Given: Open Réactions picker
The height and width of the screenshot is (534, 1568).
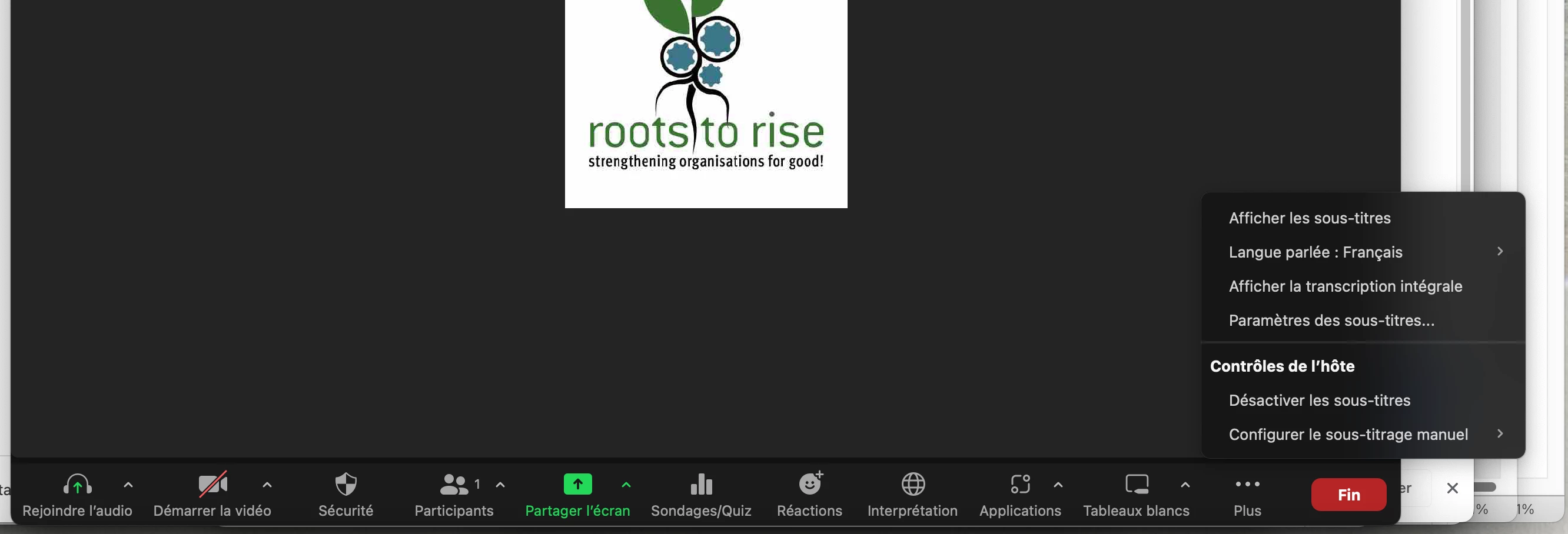Looking at the screenshot, I should [x=809, y=494].
